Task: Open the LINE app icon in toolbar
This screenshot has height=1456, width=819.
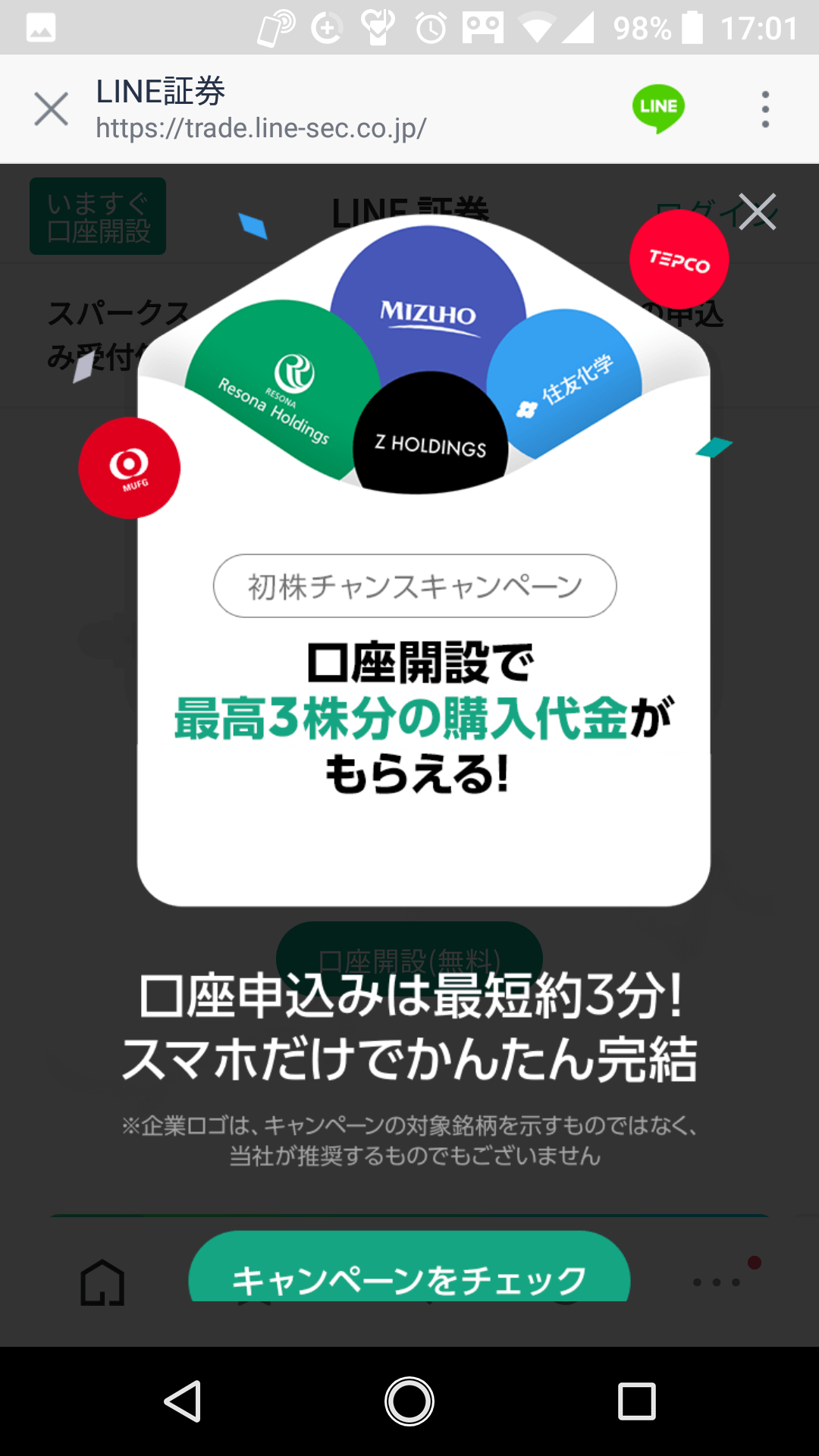Action: click(x=658, y=108)
